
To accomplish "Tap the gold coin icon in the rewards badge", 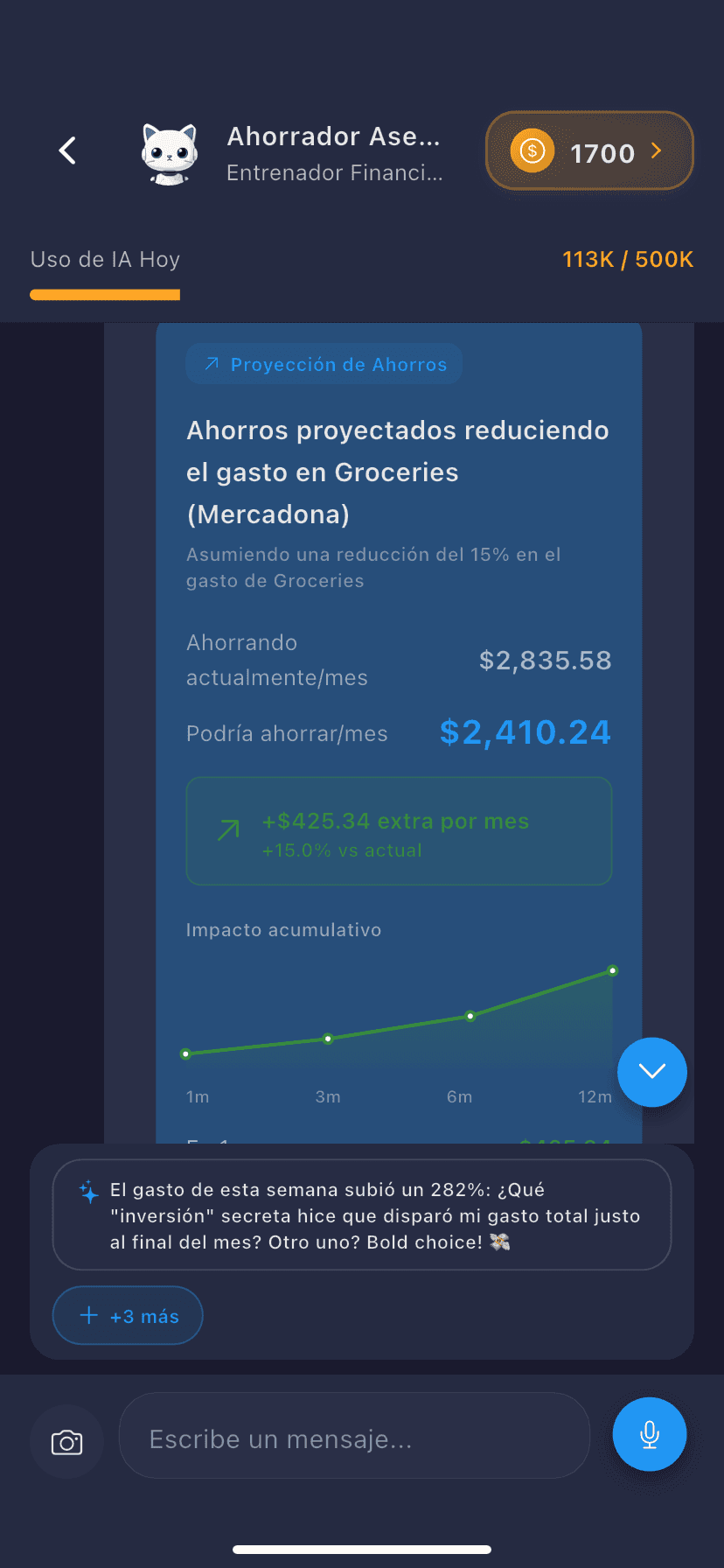I will 533,151.
